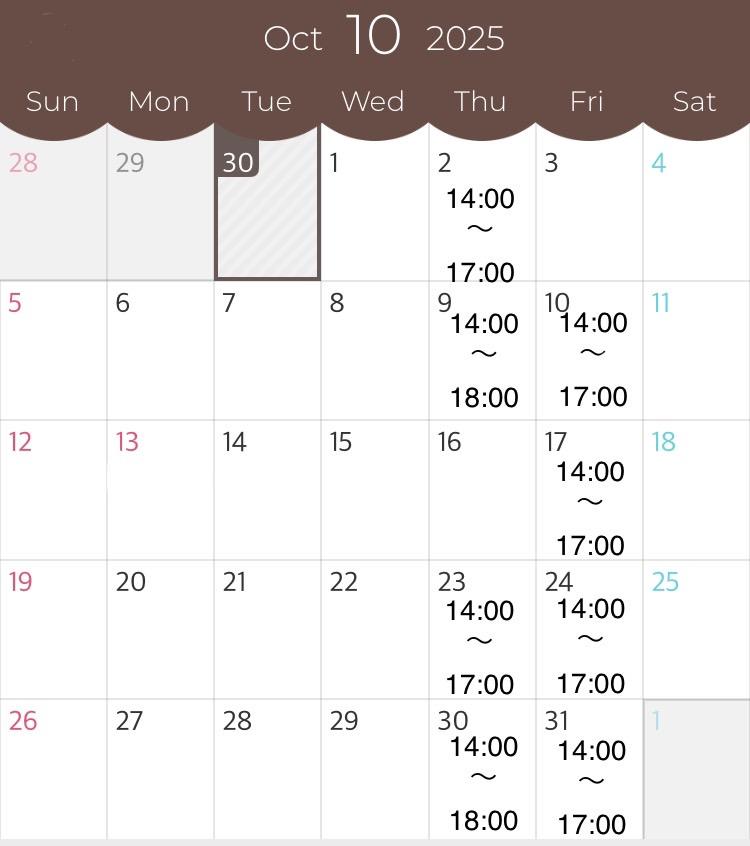Choose Sunday October 26
Screen dimensions: 750x846
[x=53, y=769]
